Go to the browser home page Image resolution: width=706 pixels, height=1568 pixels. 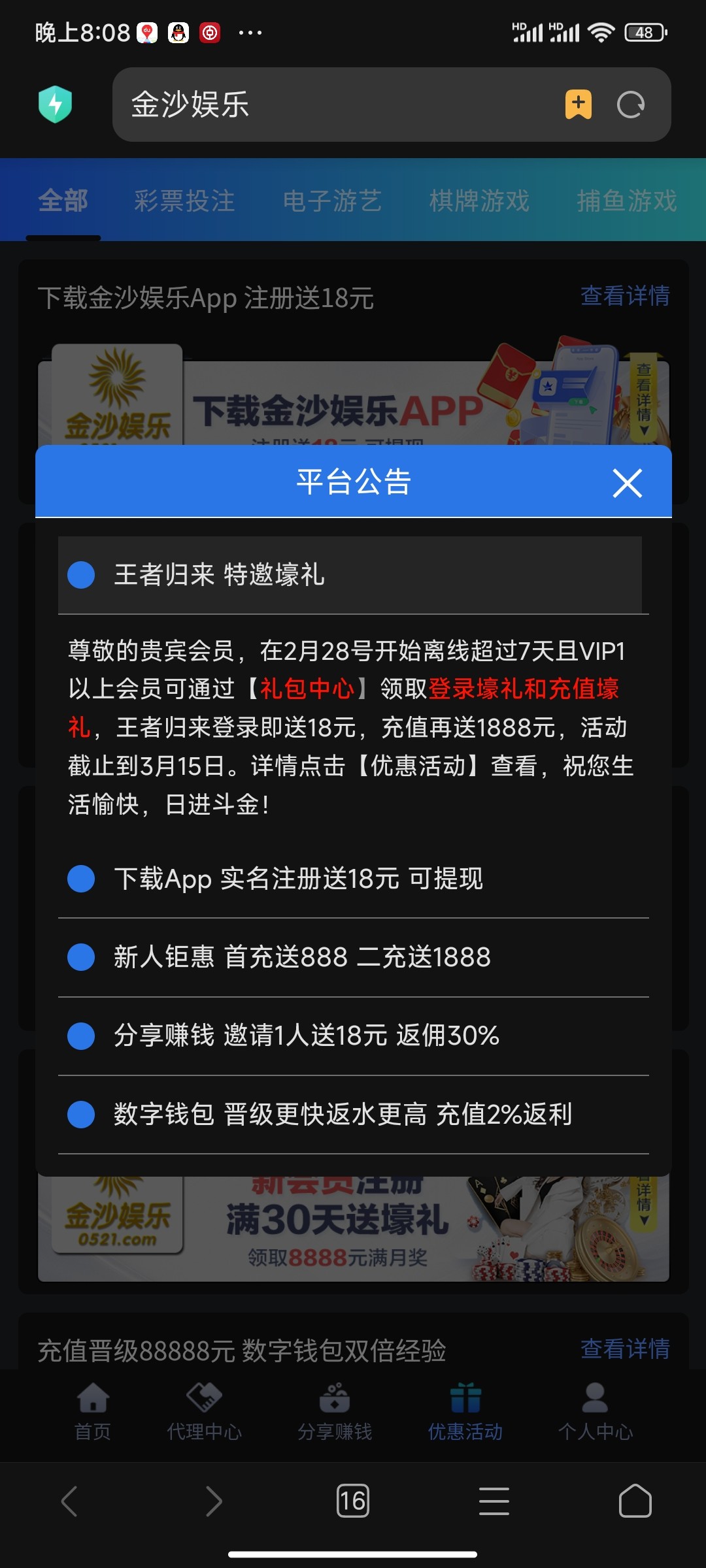click(635, 1501)
